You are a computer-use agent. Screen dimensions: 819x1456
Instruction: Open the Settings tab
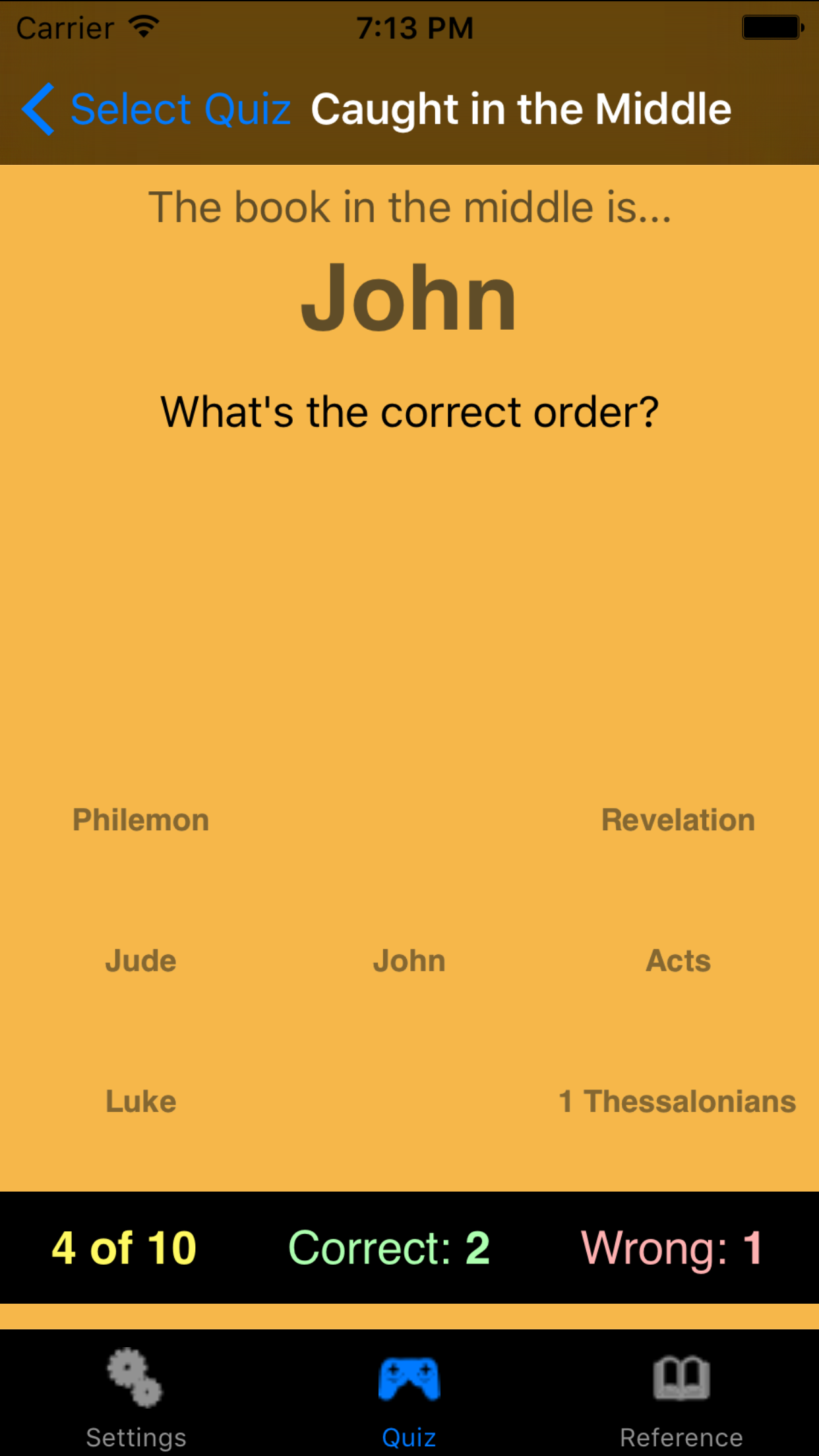point(136,1397)
